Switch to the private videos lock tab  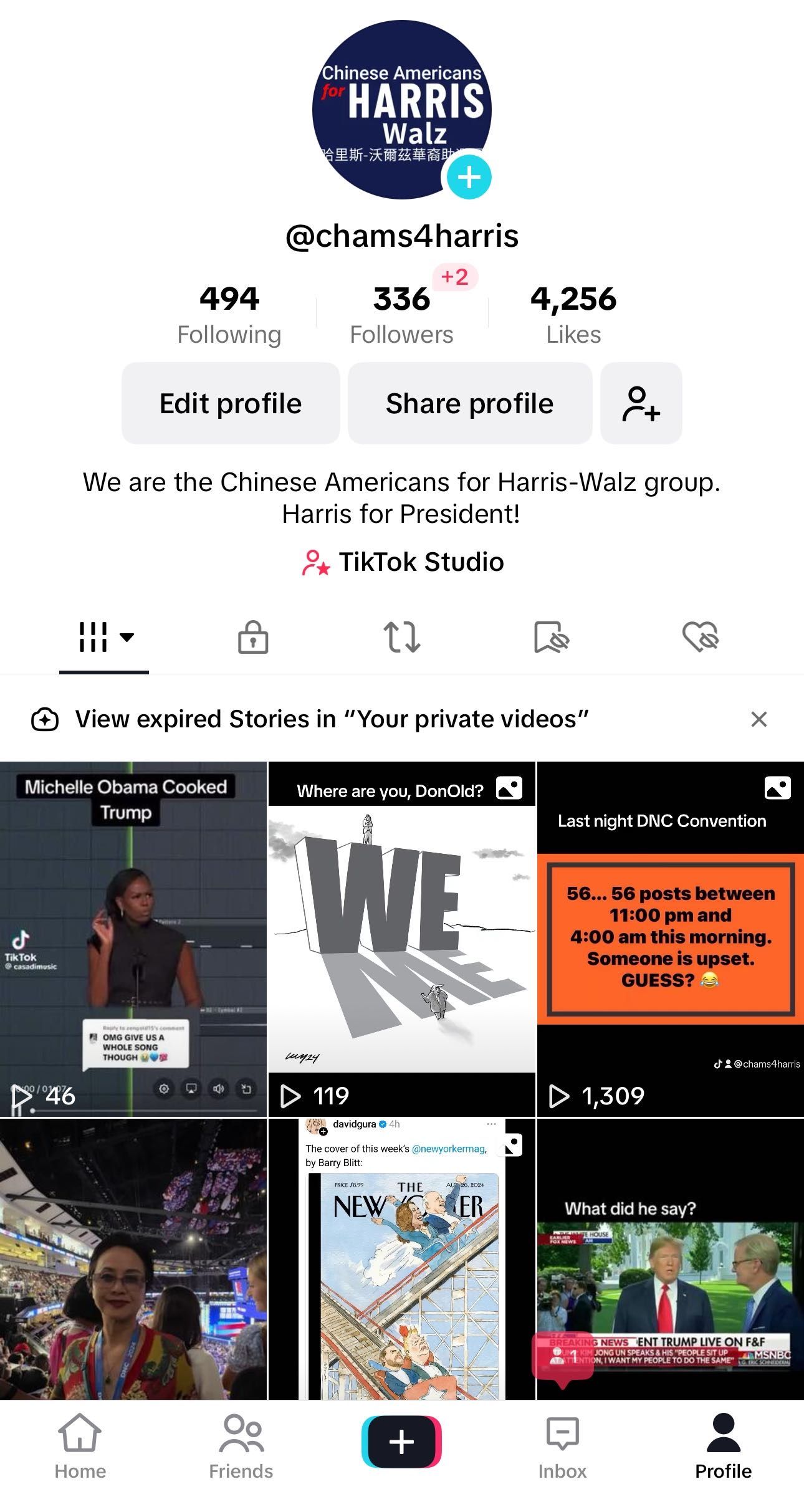(x=253, y=637)
